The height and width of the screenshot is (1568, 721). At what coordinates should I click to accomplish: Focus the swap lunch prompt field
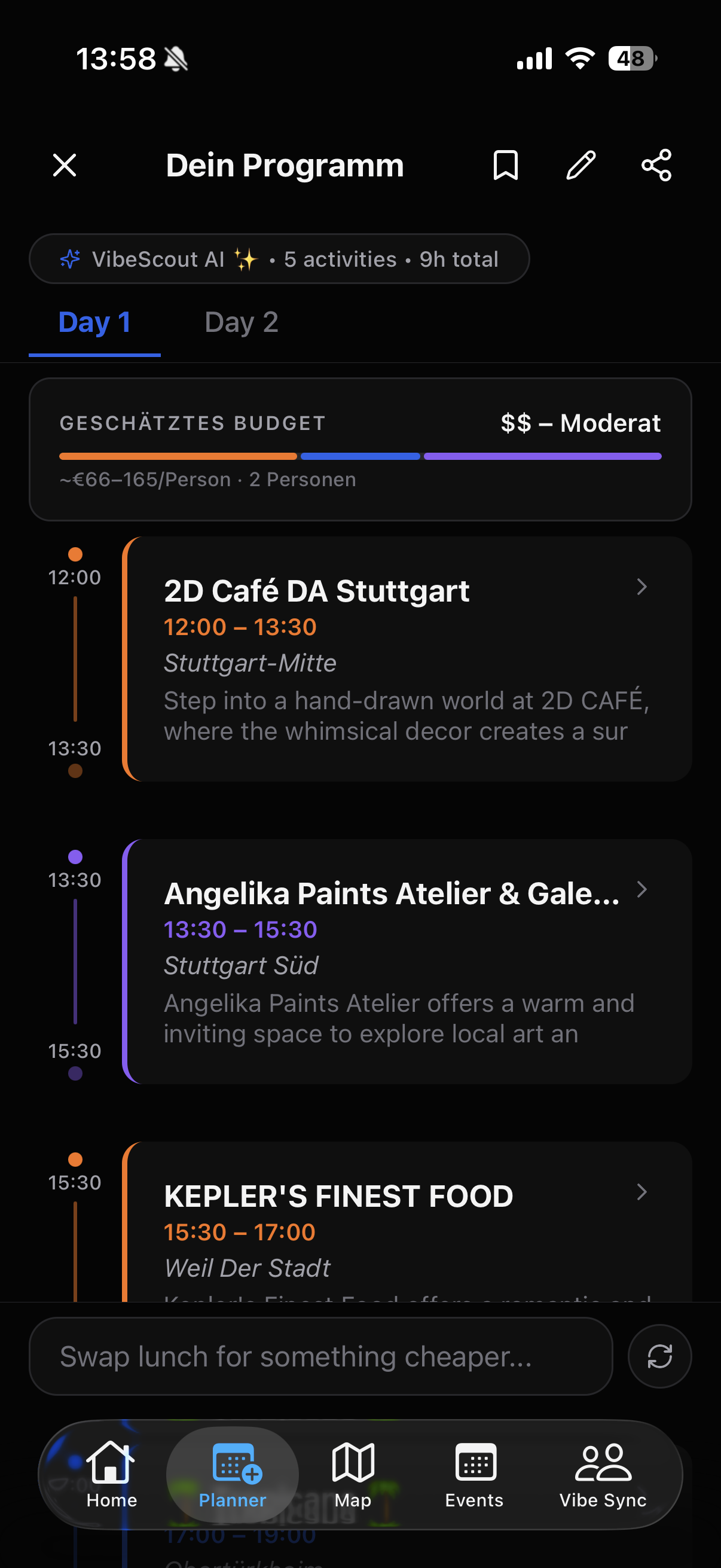coord(320,1356)
